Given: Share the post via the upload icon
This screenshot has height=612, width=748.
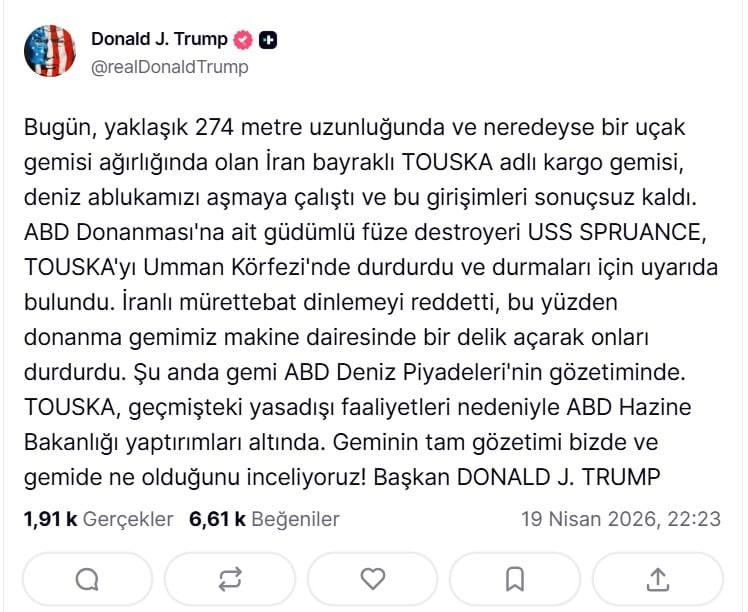Looking at the screenshot, I should tap(659, 579).
